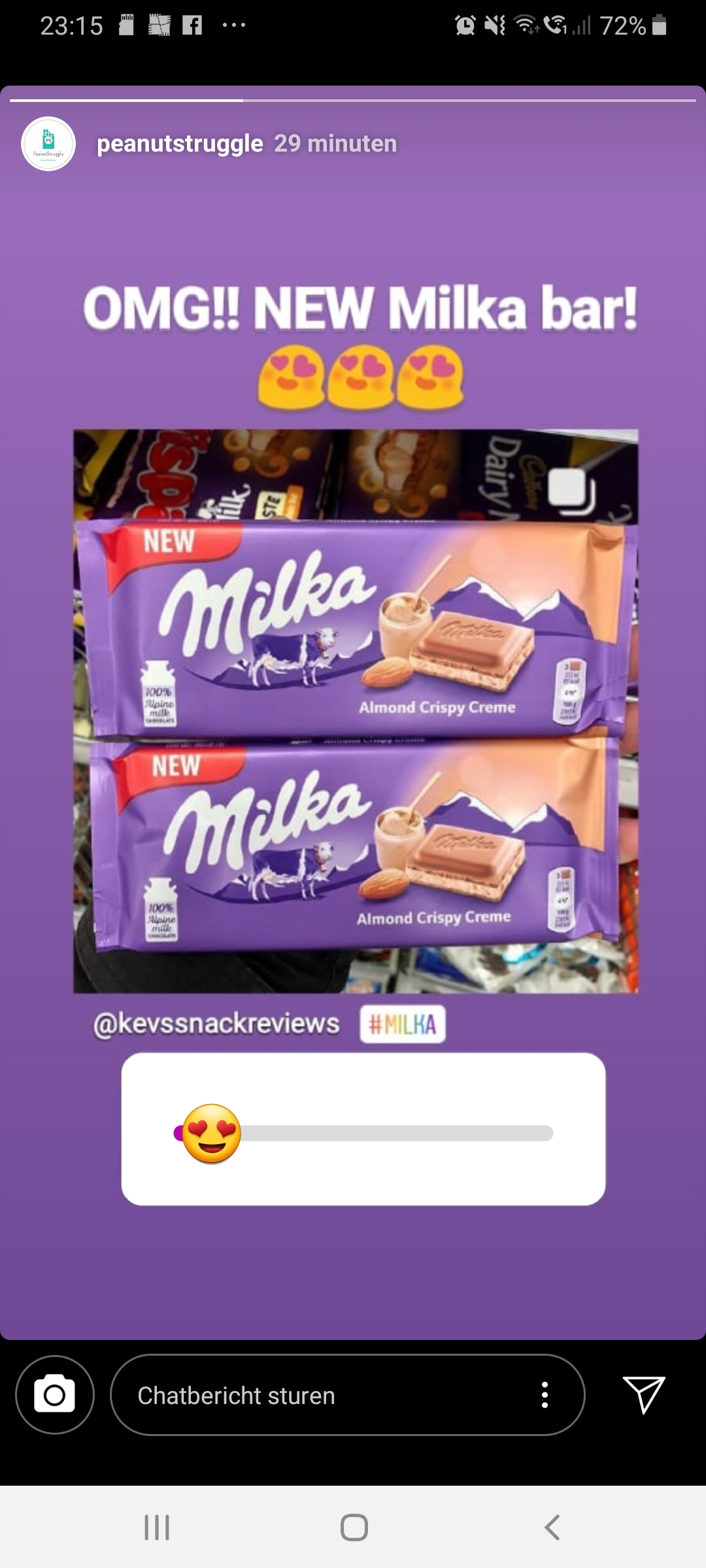Open peanutstruggle's profile picture
Image resolution: width=706 pixels, height=1568 pixels.
point(48,144)
